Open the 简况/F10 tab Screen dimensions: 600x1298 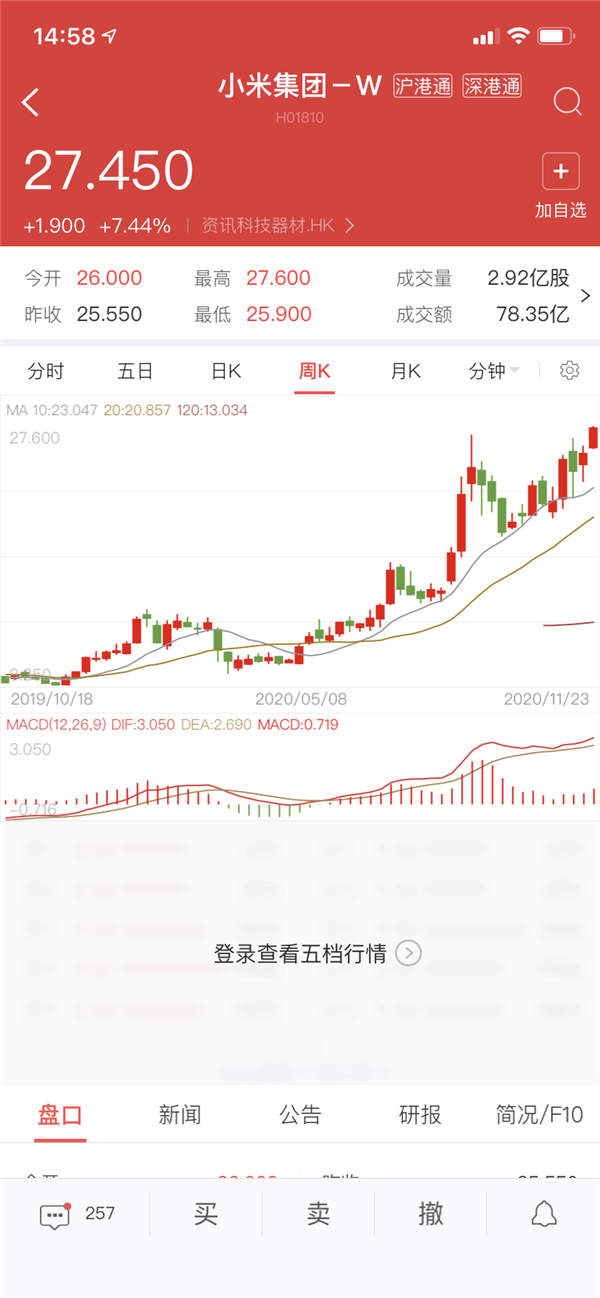pyautogui.click(x=540, y=1115)
